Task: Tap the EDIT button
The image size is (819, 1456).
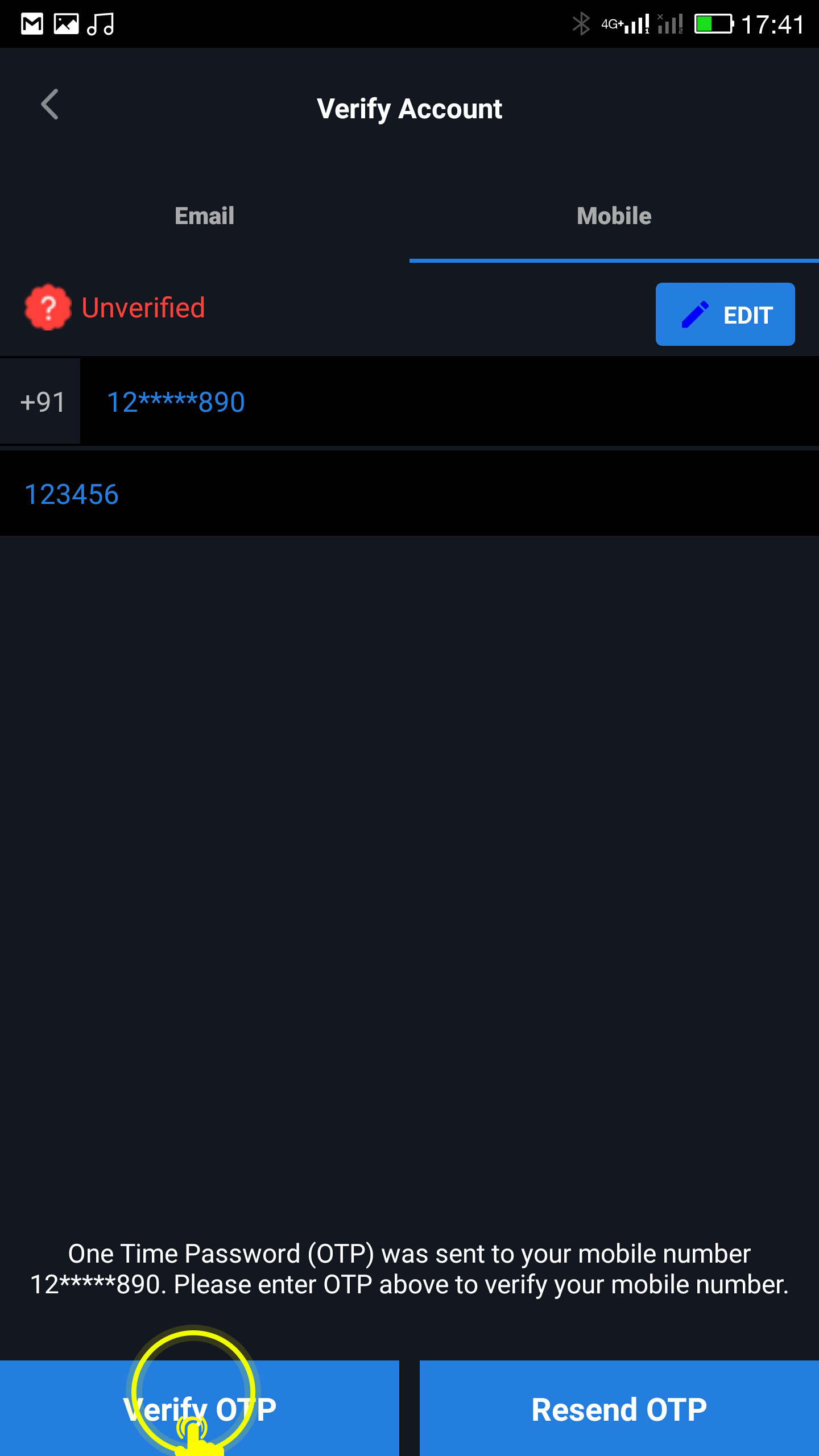Action: click(x=725, y=315)
